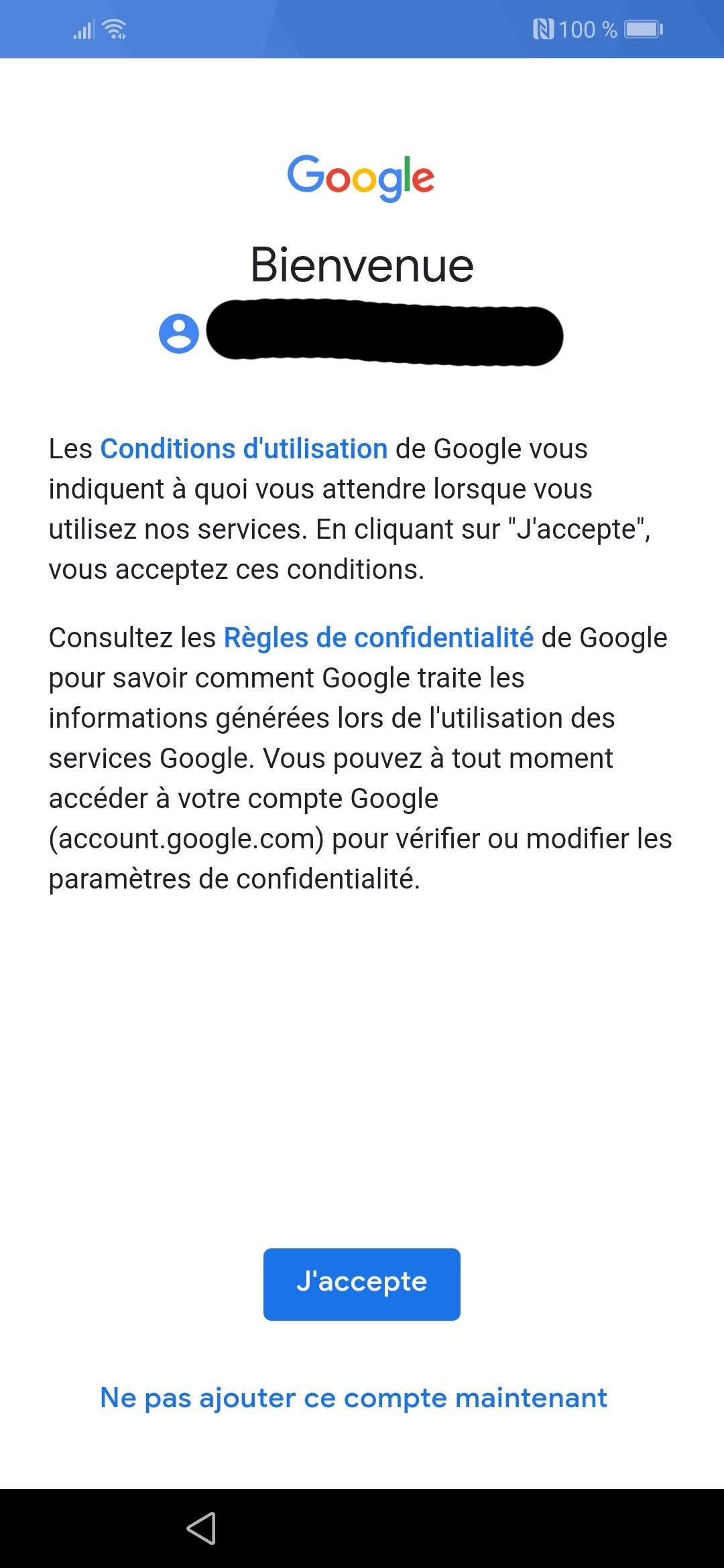Go back with the system back button

coord(201,1528)
